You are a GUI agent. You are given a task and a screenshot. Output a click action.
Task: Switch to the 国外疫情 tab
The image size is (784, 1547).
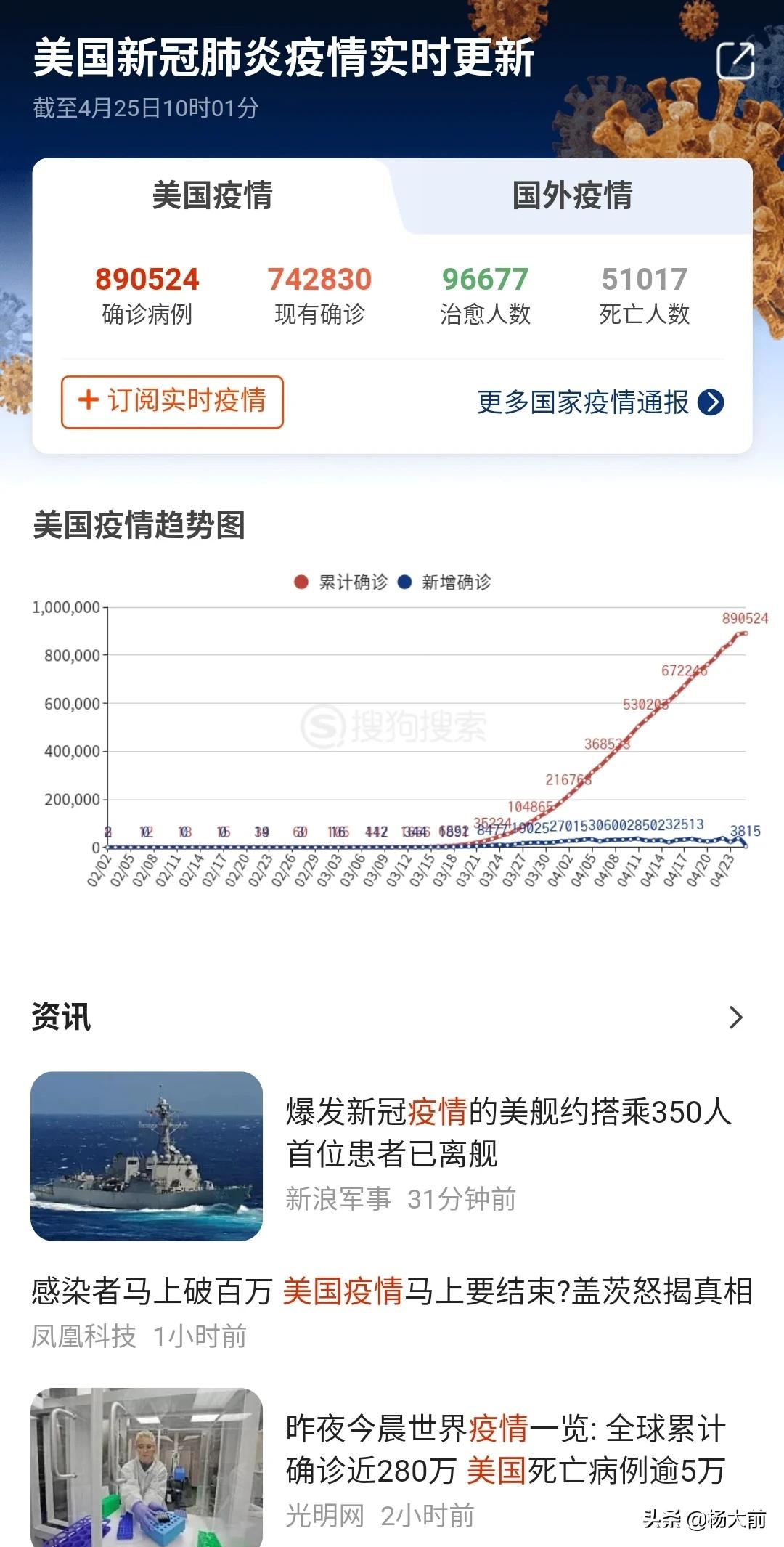click(572, 196)
